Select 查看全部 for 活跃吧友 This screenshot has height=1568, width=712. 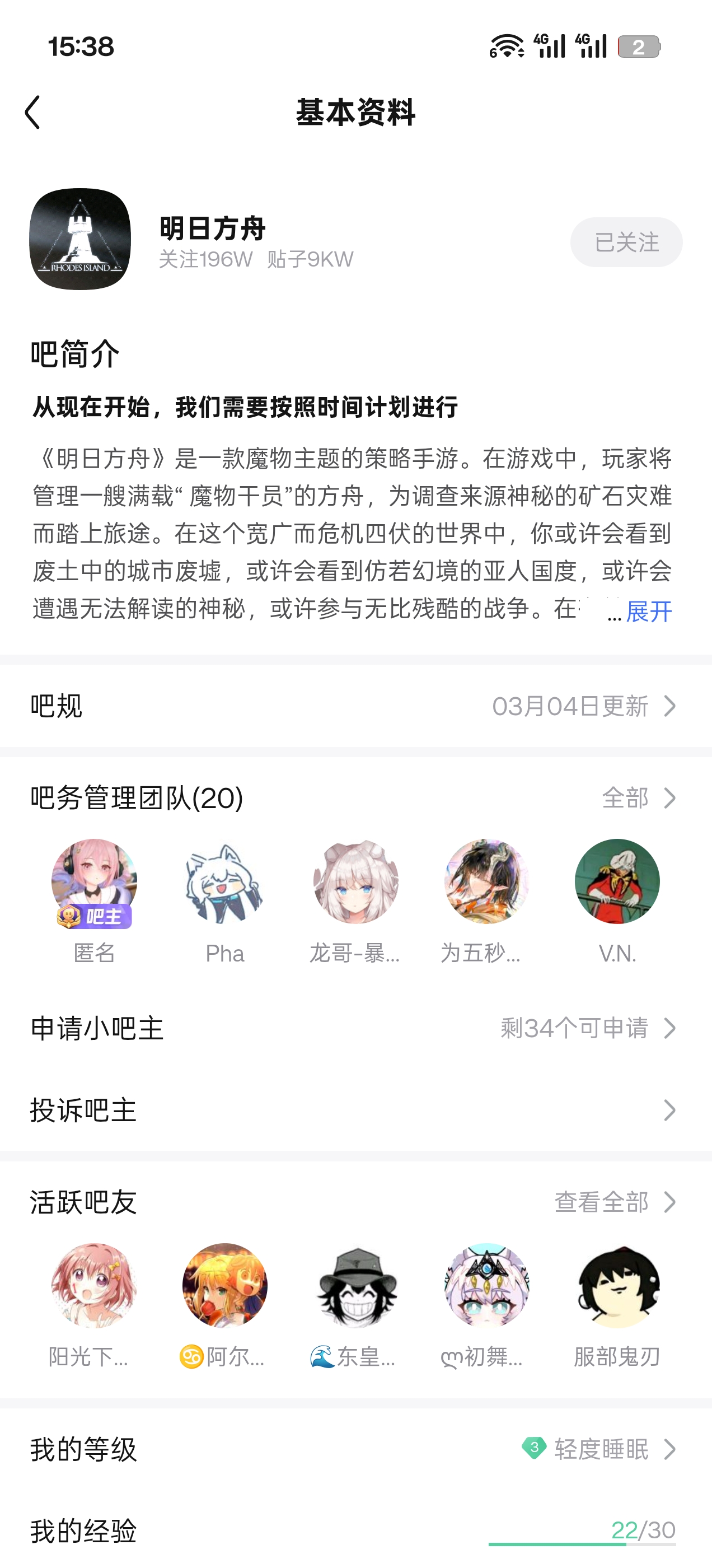(x=615, y=1202)
